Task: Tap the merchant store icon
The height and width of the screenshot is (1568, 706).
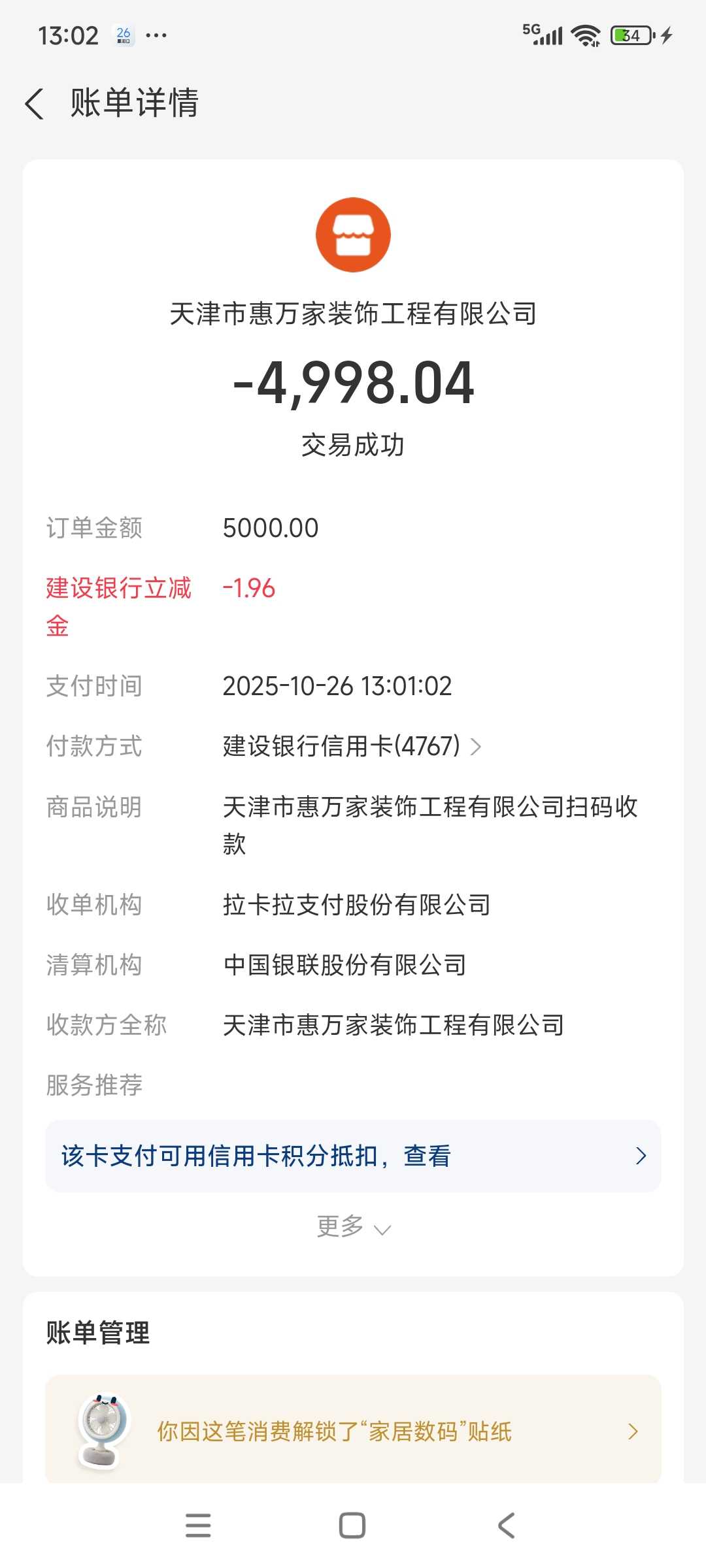Action: click(x=353, y=235)
